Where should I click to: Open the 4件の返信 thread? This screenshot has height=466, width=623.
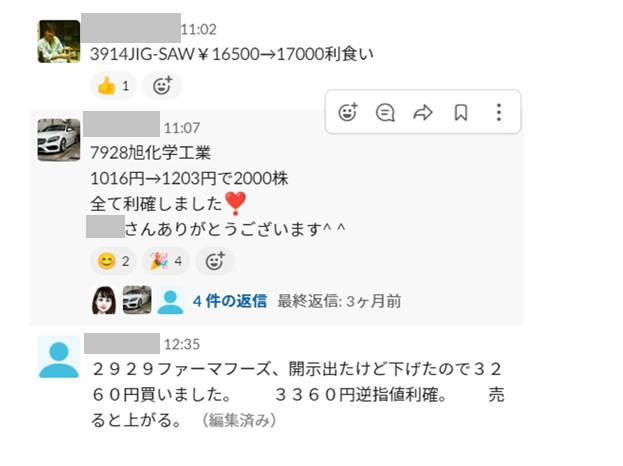click(x=229, y=300)
